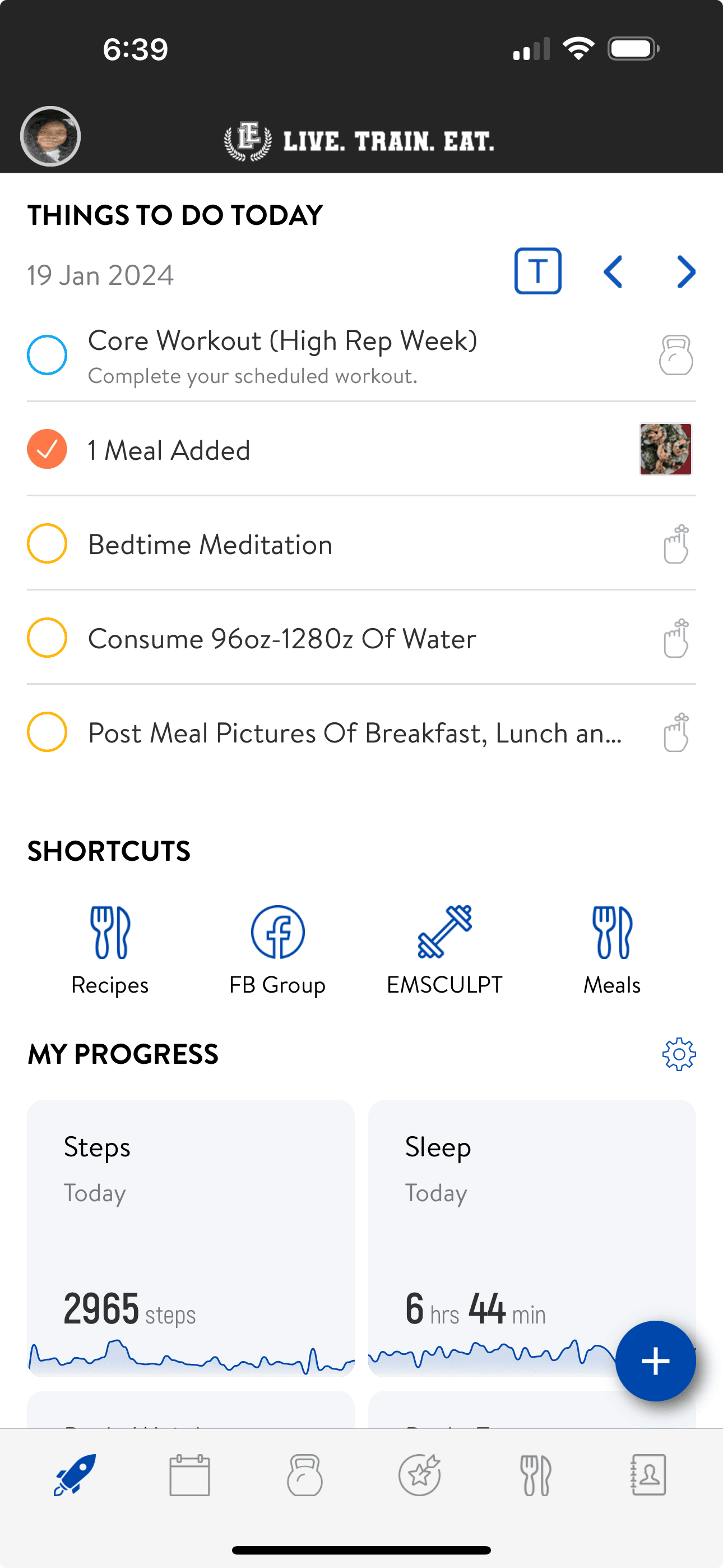723x1568 pixels.
Task: Mark Core Workout as complete
Action: 47,355
